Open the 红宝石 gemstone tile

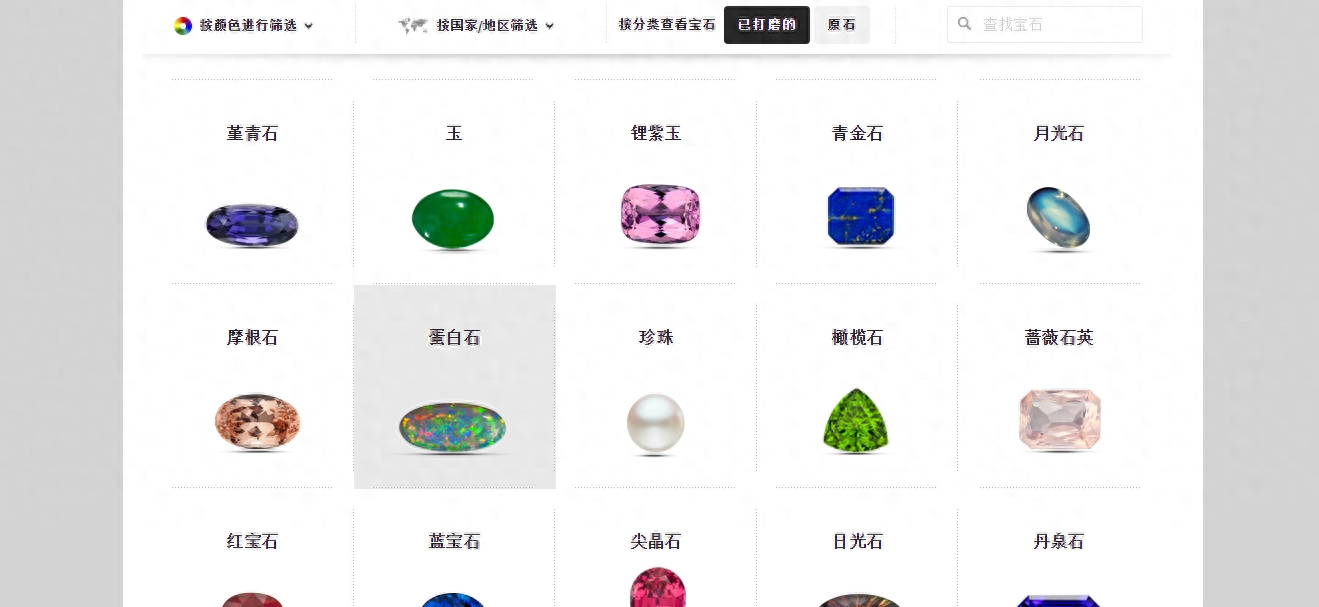(x=252, y=570)
